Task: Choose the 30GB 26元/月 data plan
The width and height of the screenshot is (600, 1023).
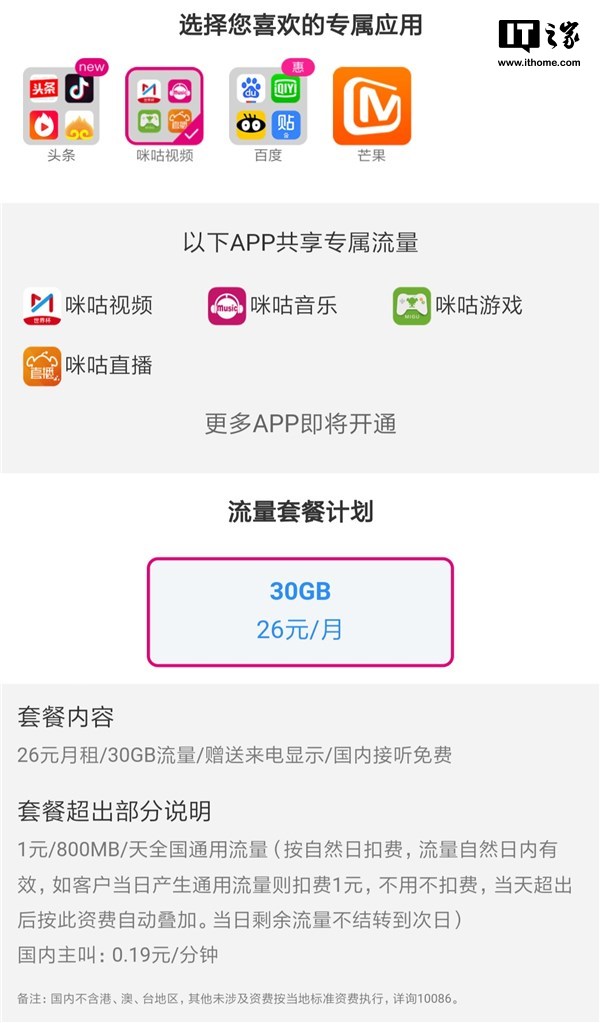Action: pos(300,611)
